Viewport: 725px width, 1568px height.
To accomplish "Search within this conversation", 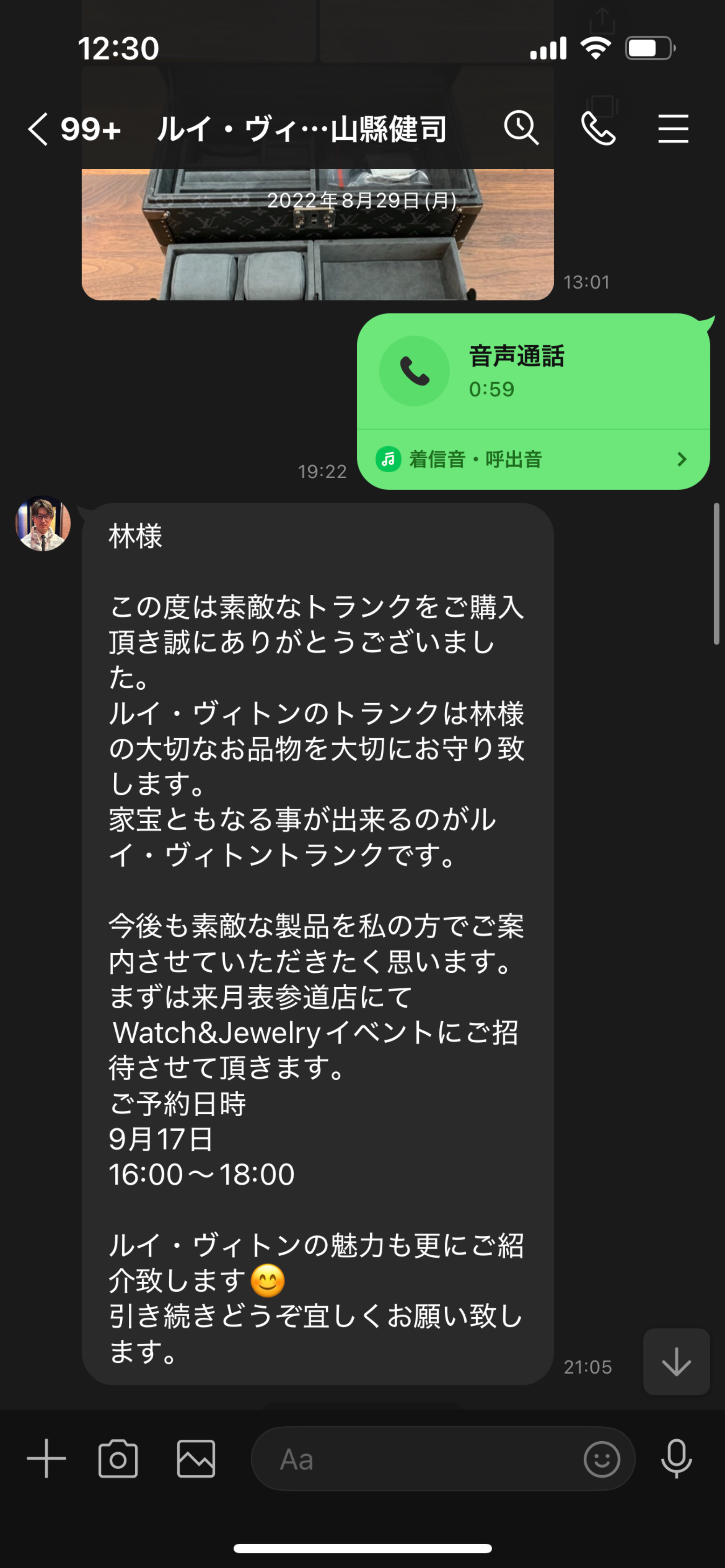I will point(521,129).
